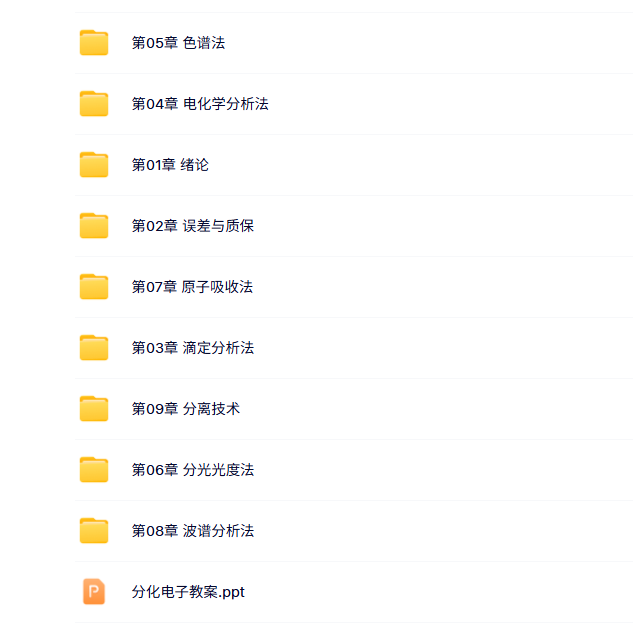This screenshot has height=624, width=633.
Task: Open the 第07章 原子吸收法 folder
Action: click(192, 287)
